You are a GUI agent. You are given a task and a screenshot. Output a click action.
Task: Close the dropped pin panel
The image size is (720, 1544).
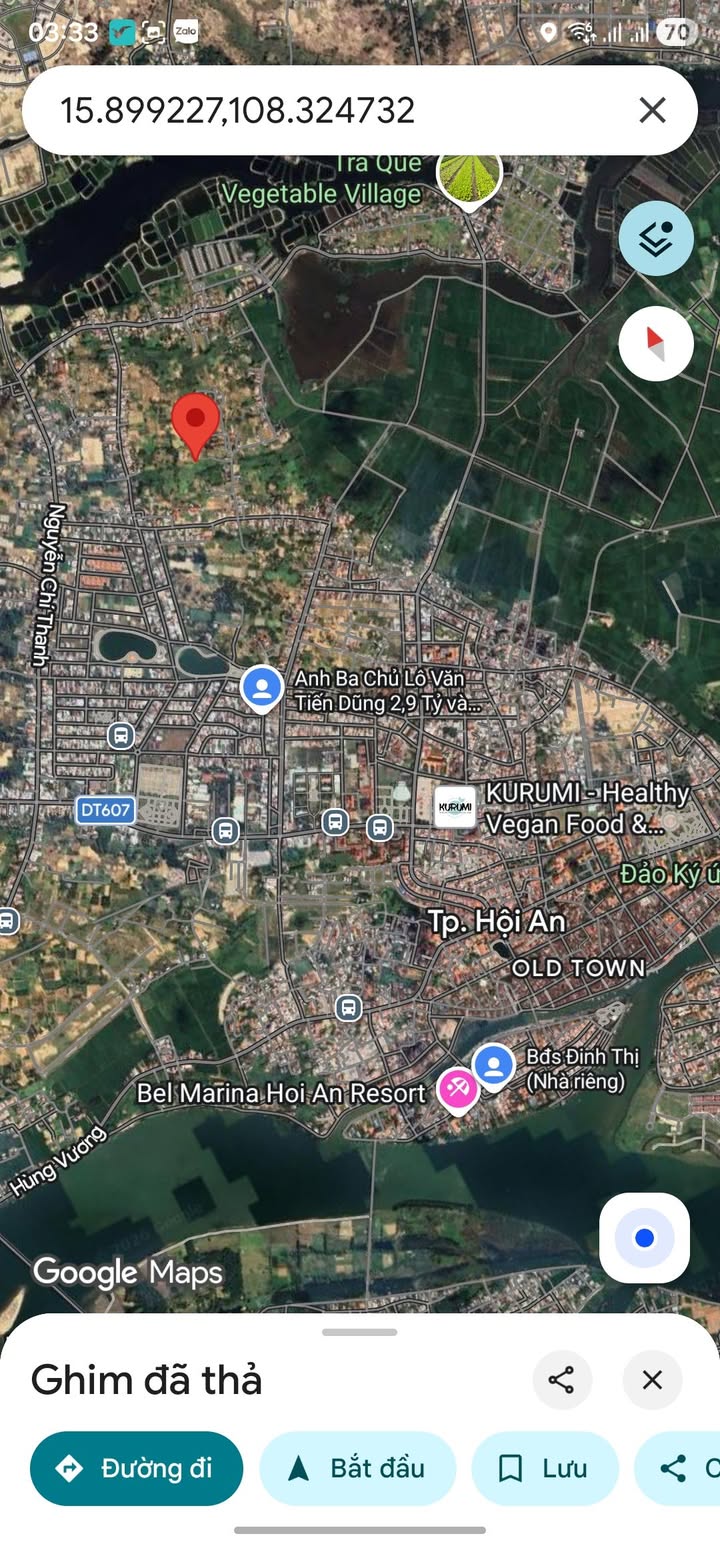[x=652, y=1380]
